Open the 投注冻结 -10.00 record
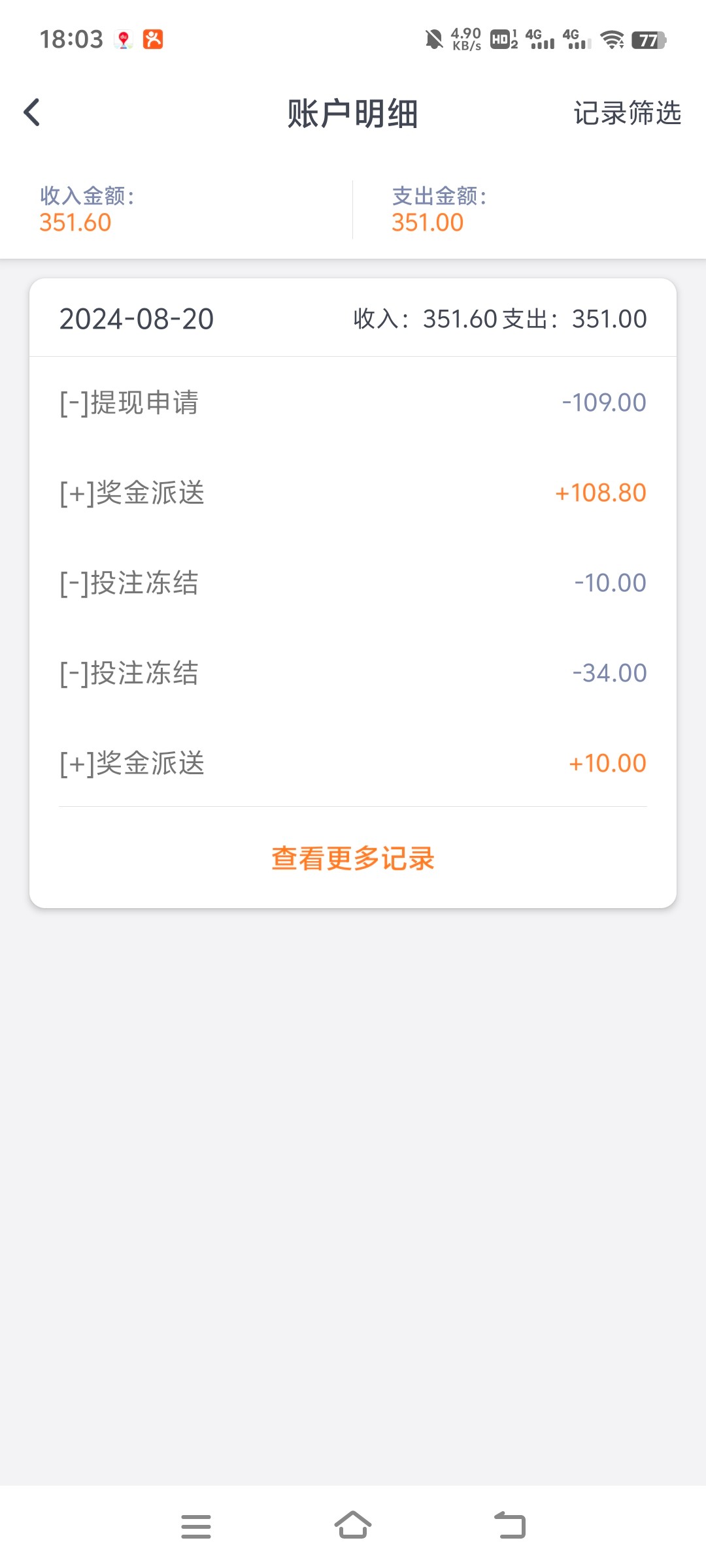This screenshot has height=1568, width=706. click(x=353, y=583)
